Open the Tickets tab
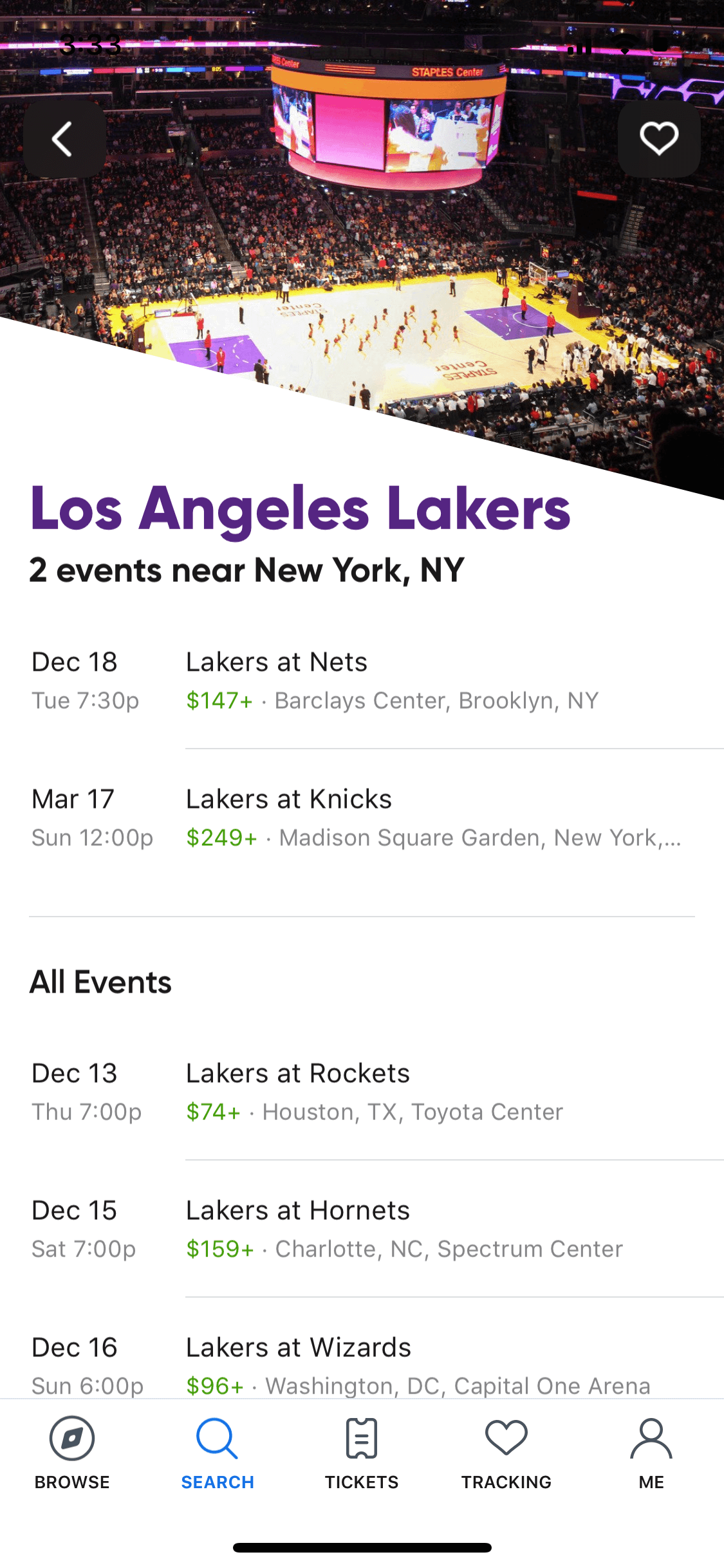 (x=362, y=1453)
